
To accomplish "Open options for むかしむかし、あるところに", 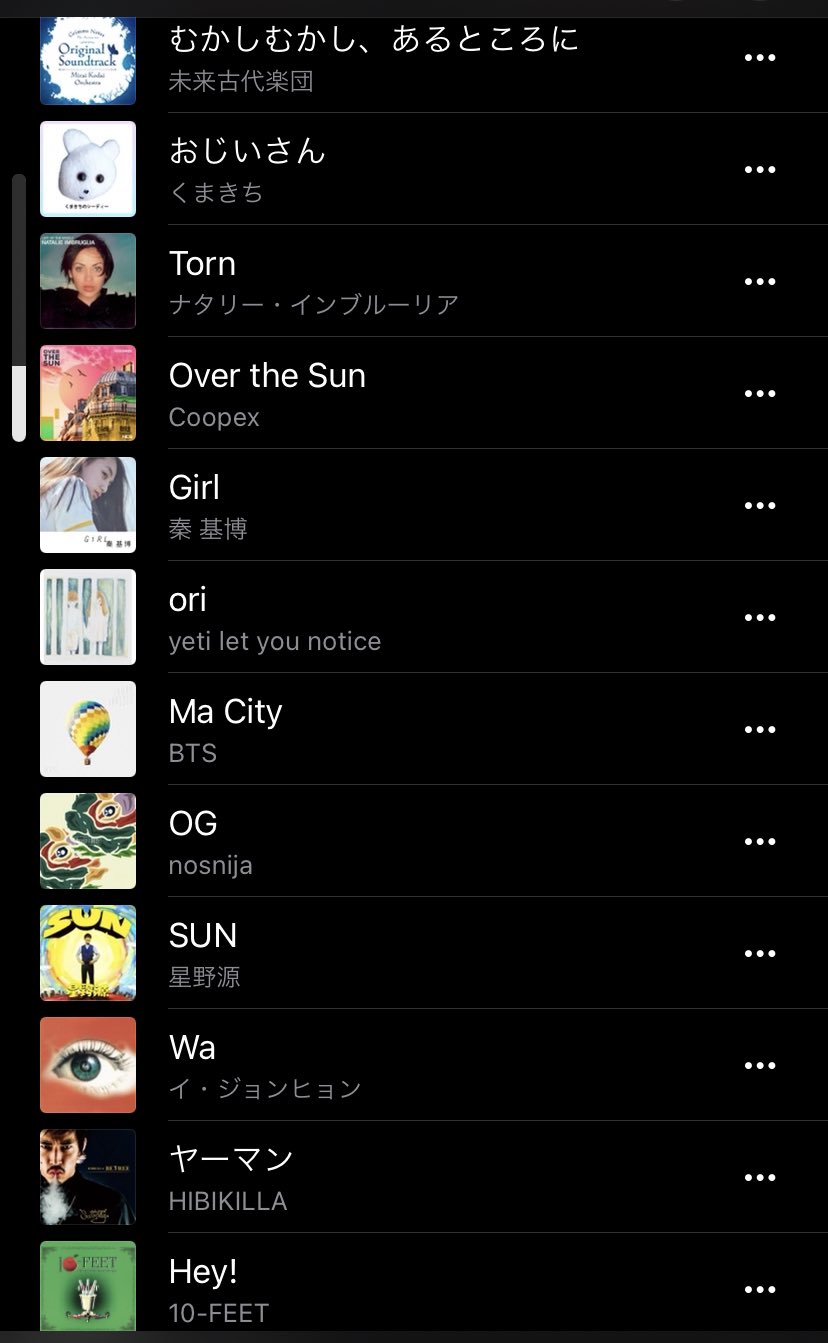I will [x=760, y=57].
